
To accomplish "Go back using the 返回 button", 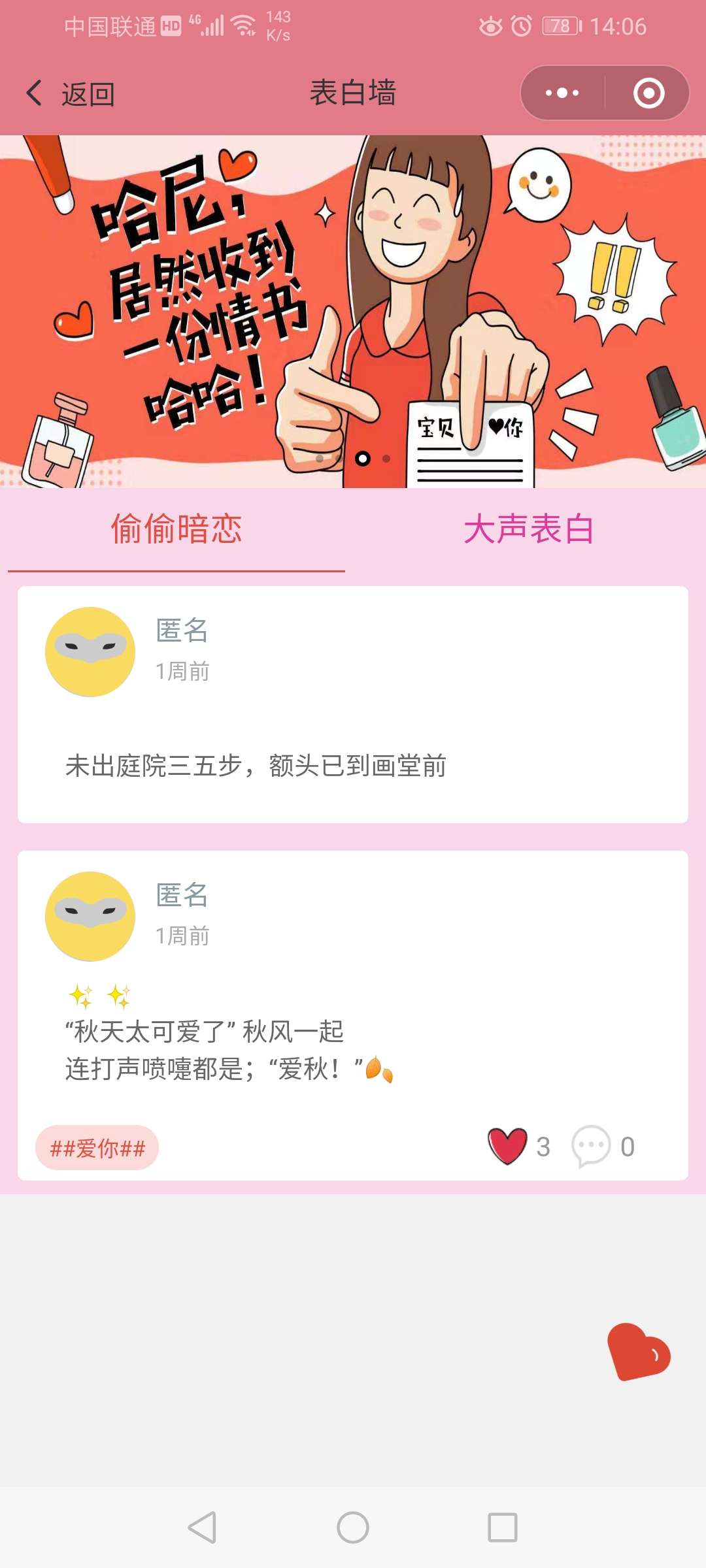I will [71, 93].
